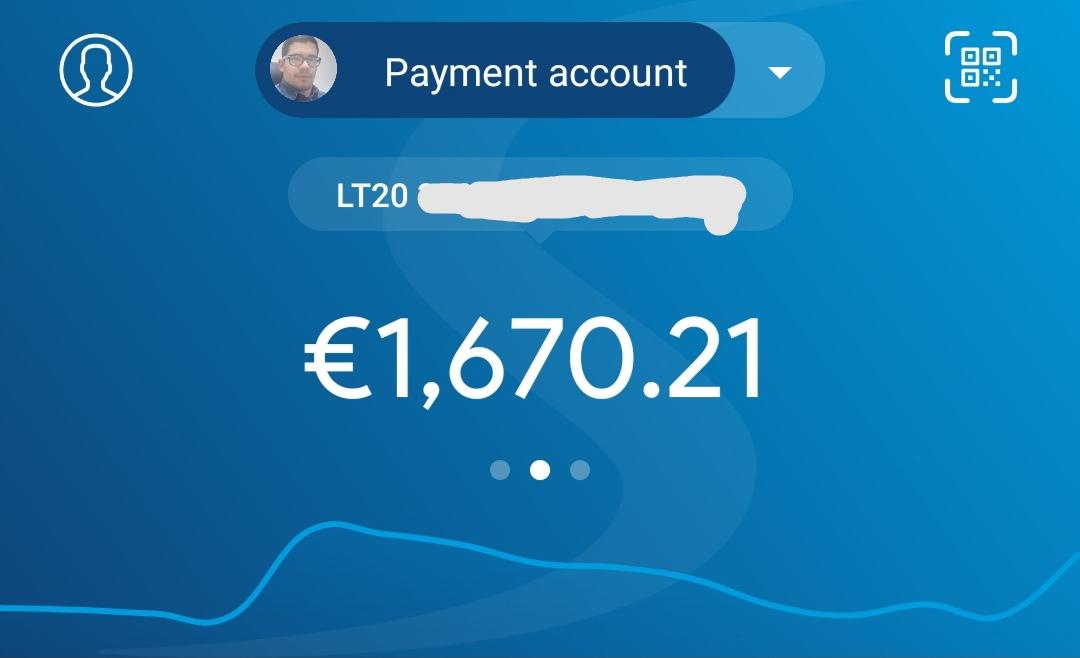This screenshot has height=658, width=1080.
Task: Open the user profile icon
Action: click(x=96, y=69)
